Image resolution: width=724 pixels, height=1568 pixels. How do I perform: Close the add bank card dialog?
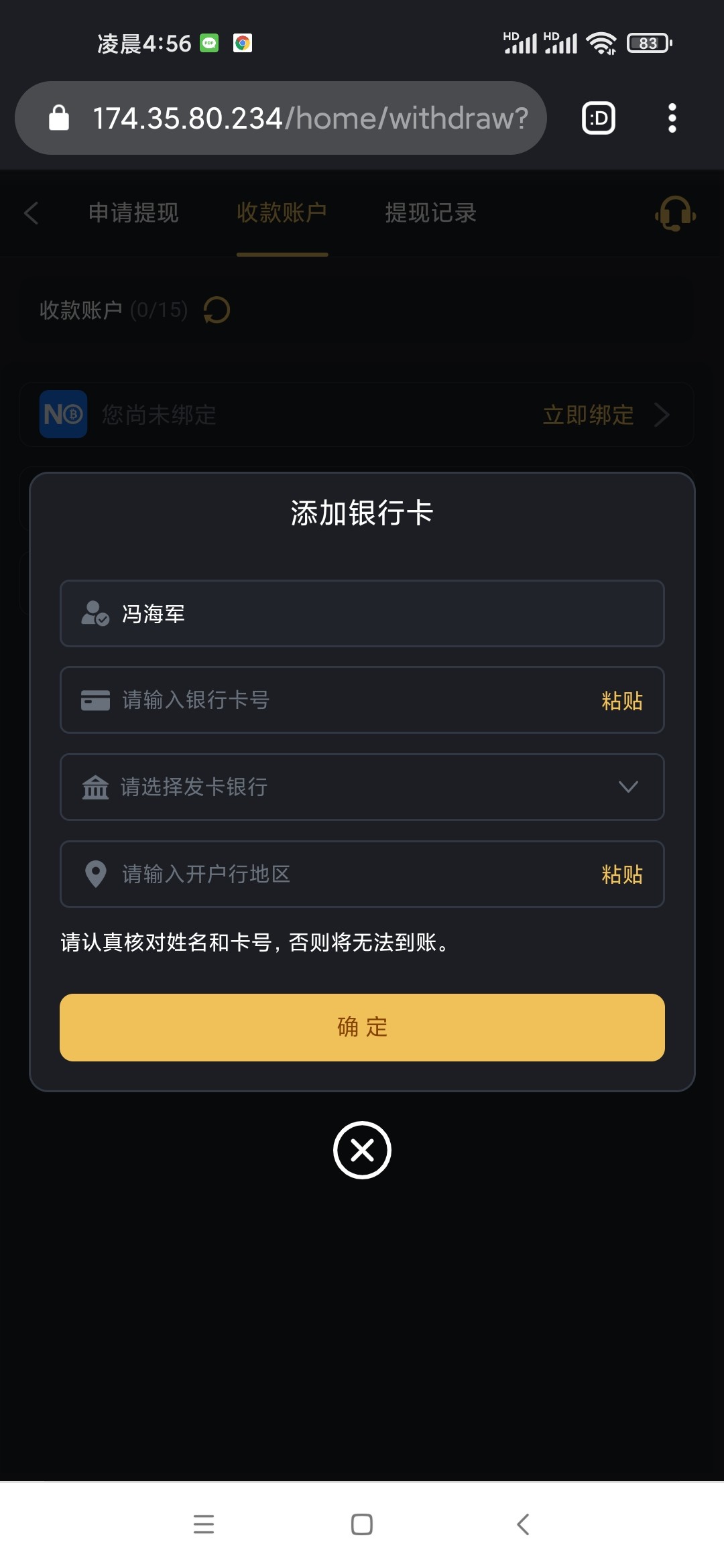[x=362, y=1150]
